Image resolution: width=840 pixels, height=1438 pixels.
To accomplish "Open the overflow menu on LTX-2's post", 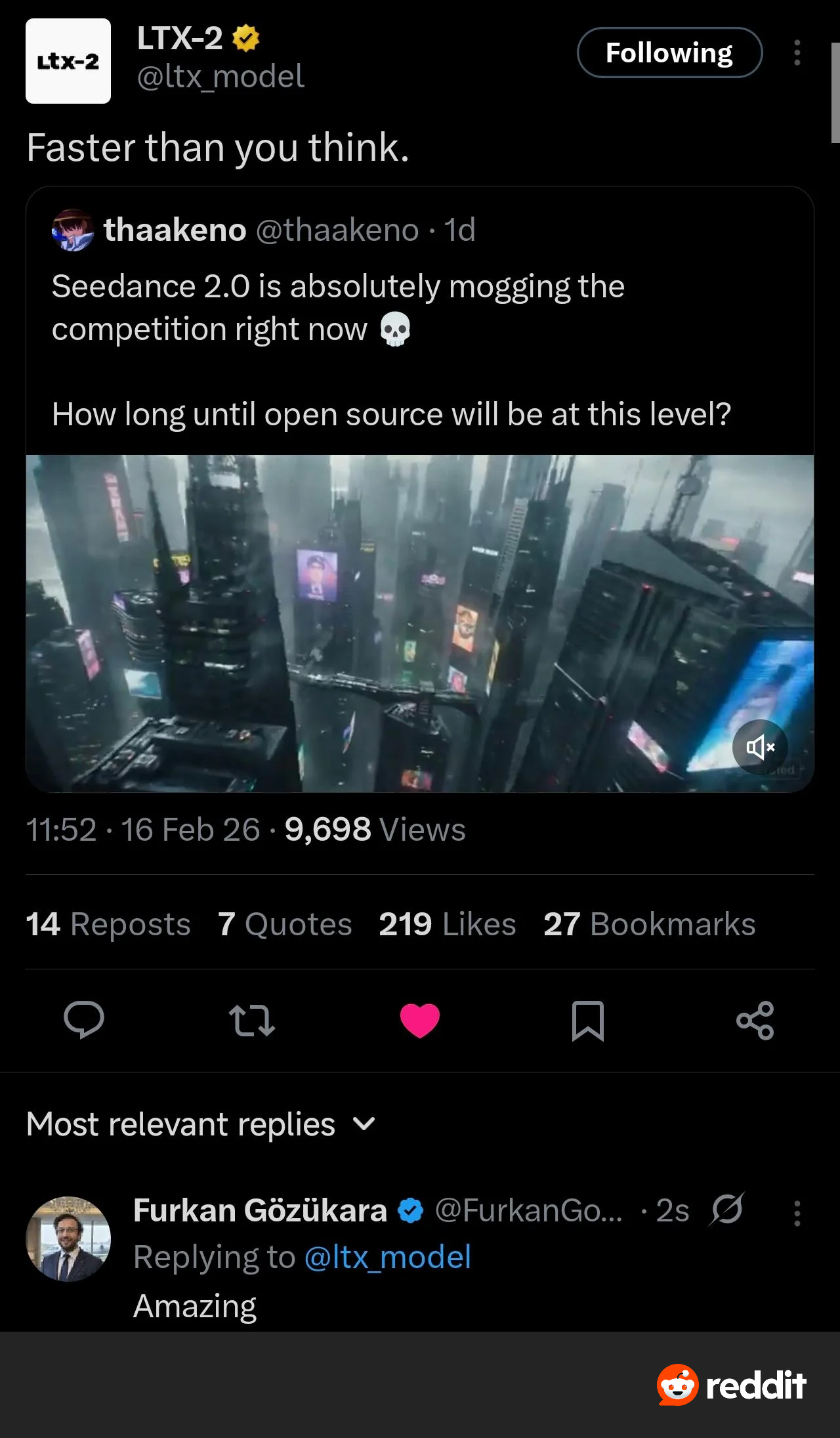I will 797,53.
